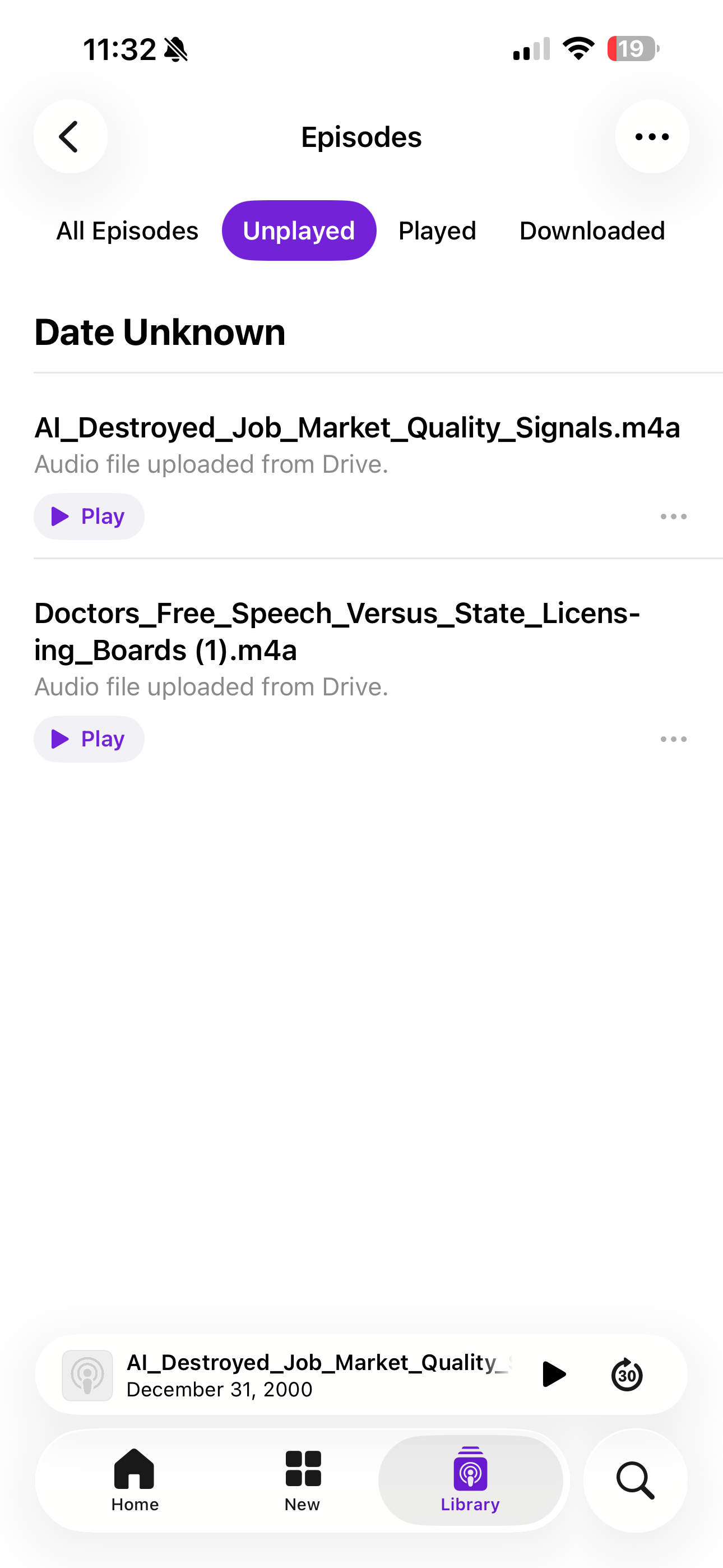
Task: Open search from the bottom bar
Action: click(x=636, y=1480)
